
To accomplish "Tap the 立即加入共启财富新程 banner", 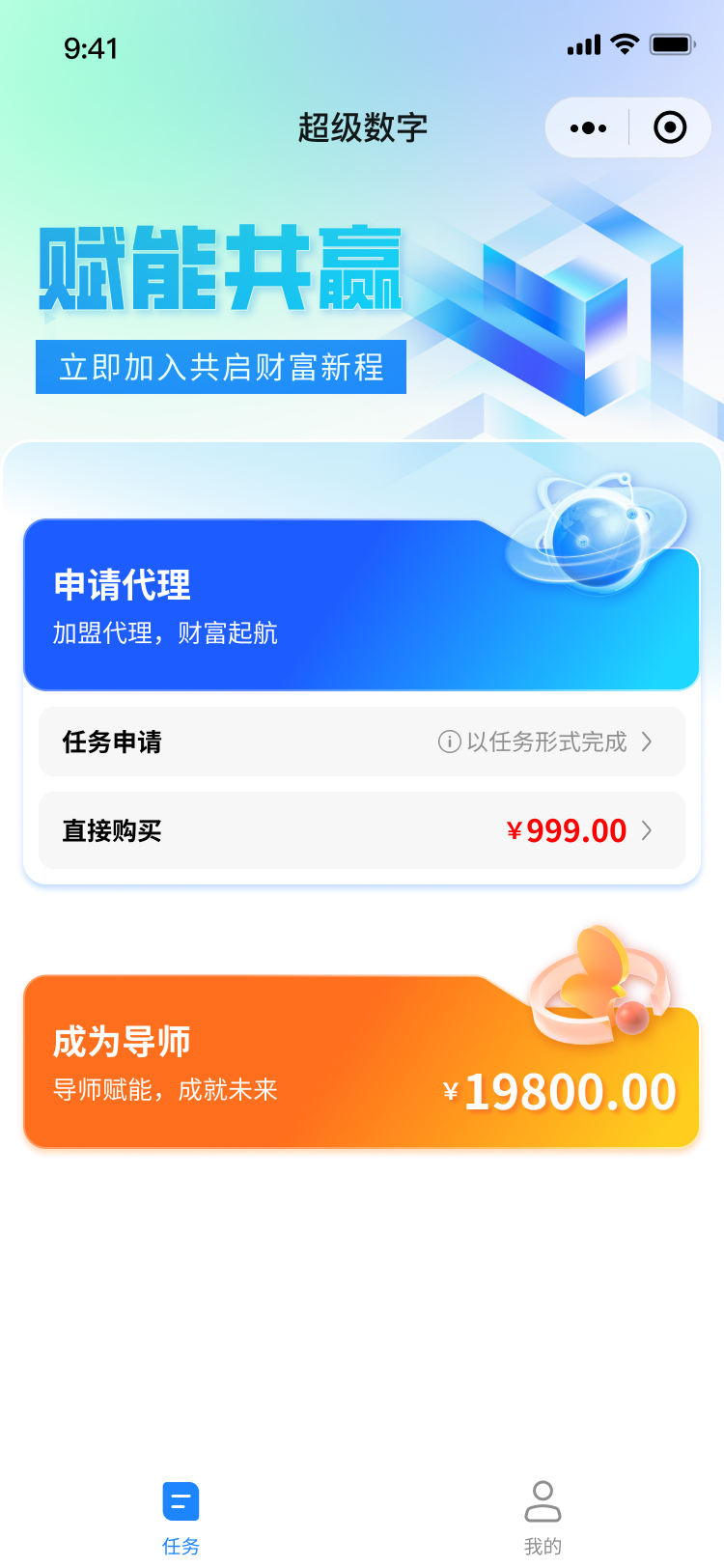I will [221, 367].
